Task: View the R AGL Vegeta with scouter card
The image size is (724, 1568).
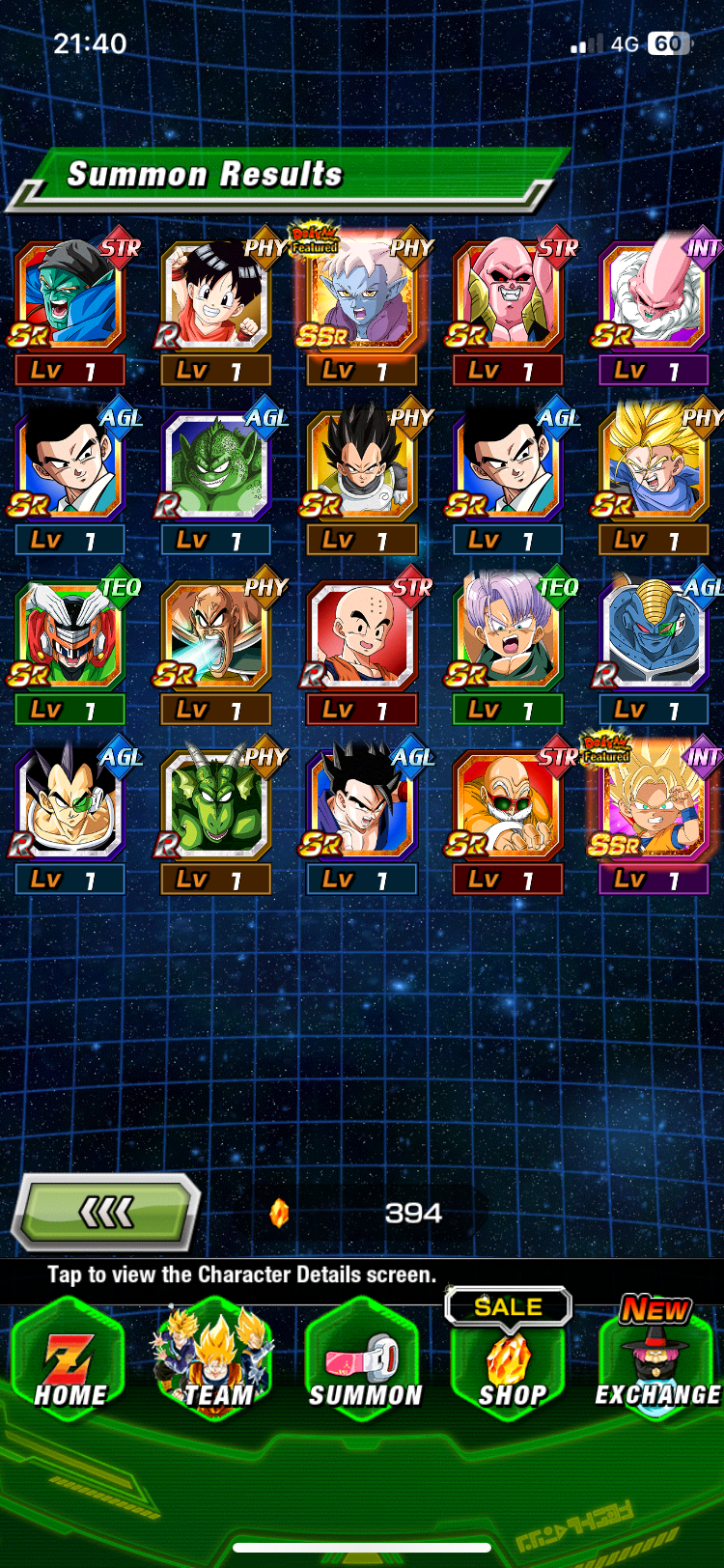Action: point(70,805)
